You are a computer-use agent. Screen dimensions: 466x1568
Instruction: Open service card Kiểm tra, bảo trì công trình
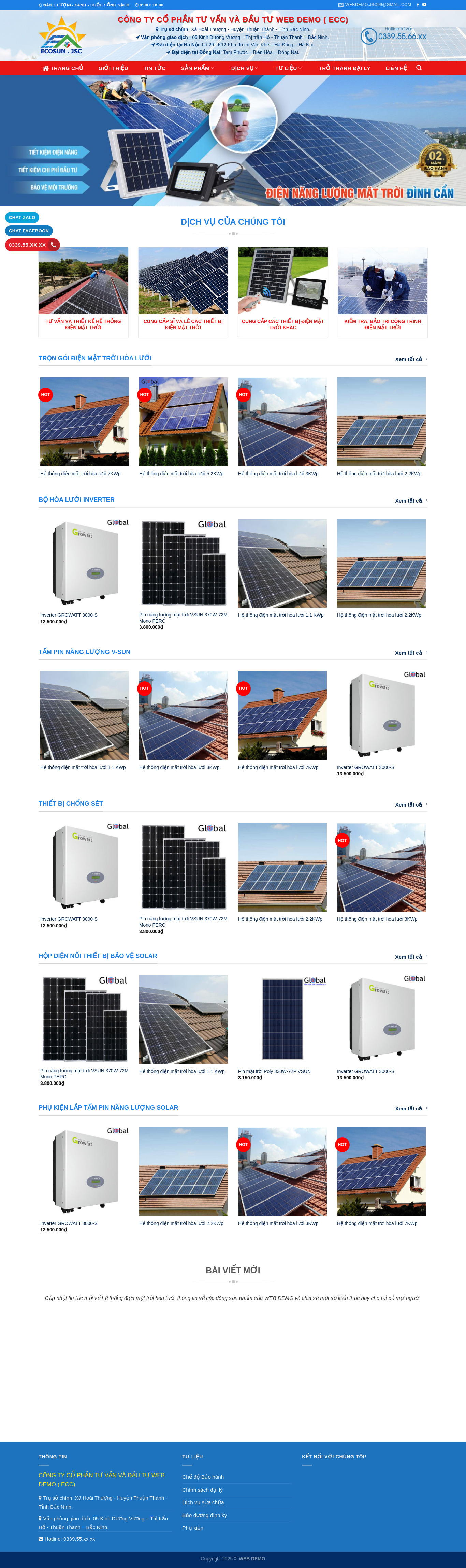(x=382, y=324)
